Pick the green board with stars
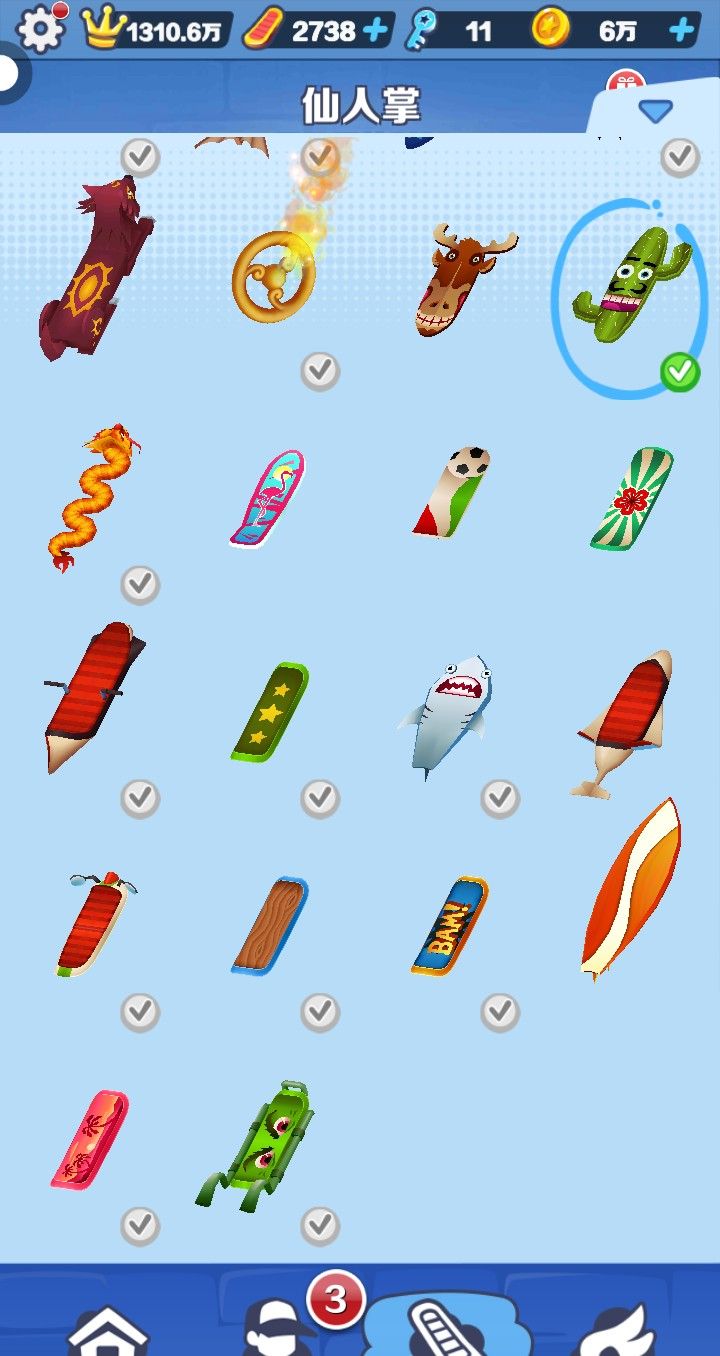The height and width of the screenshot is (1356, 720). click(270, 712)
